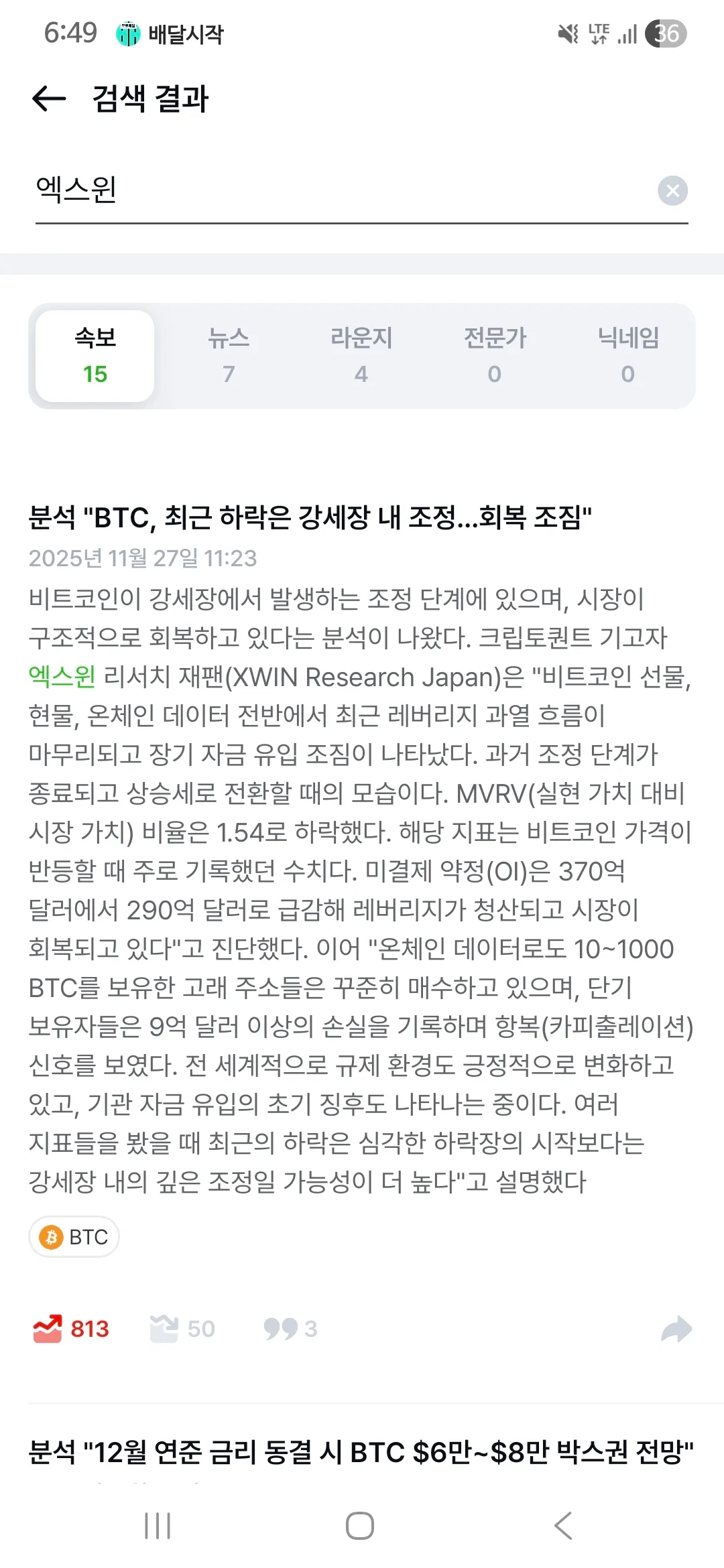
Task: Select the 속보 tab
Action: coord(95,356)
